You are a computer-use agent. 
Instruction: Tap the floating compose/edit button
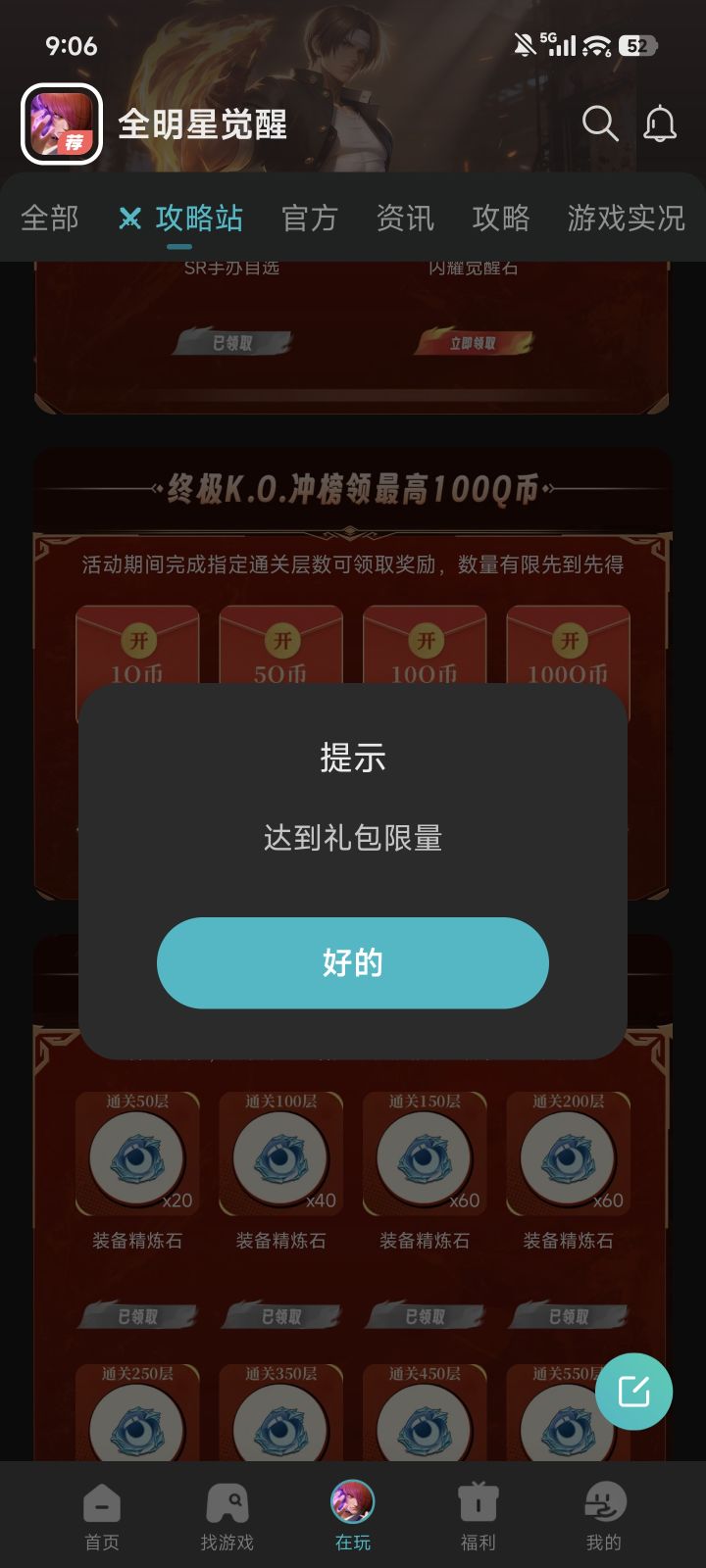[633, 1390]
